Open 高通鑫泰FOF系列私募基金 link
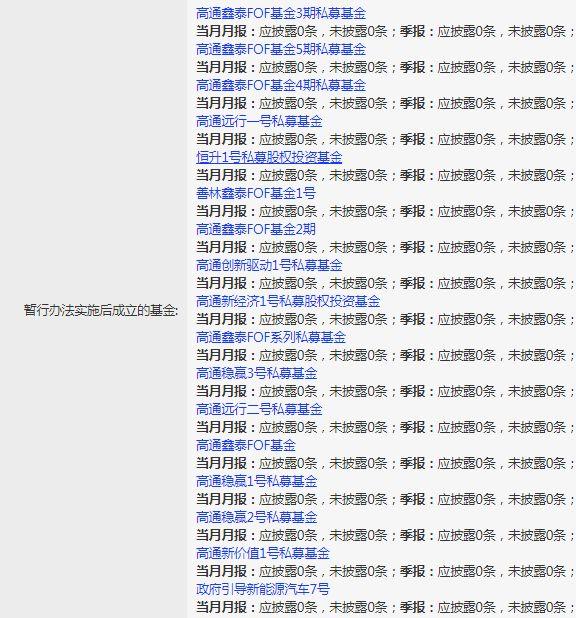The height and width of the screenshot is (618, 576). (271, 337)
